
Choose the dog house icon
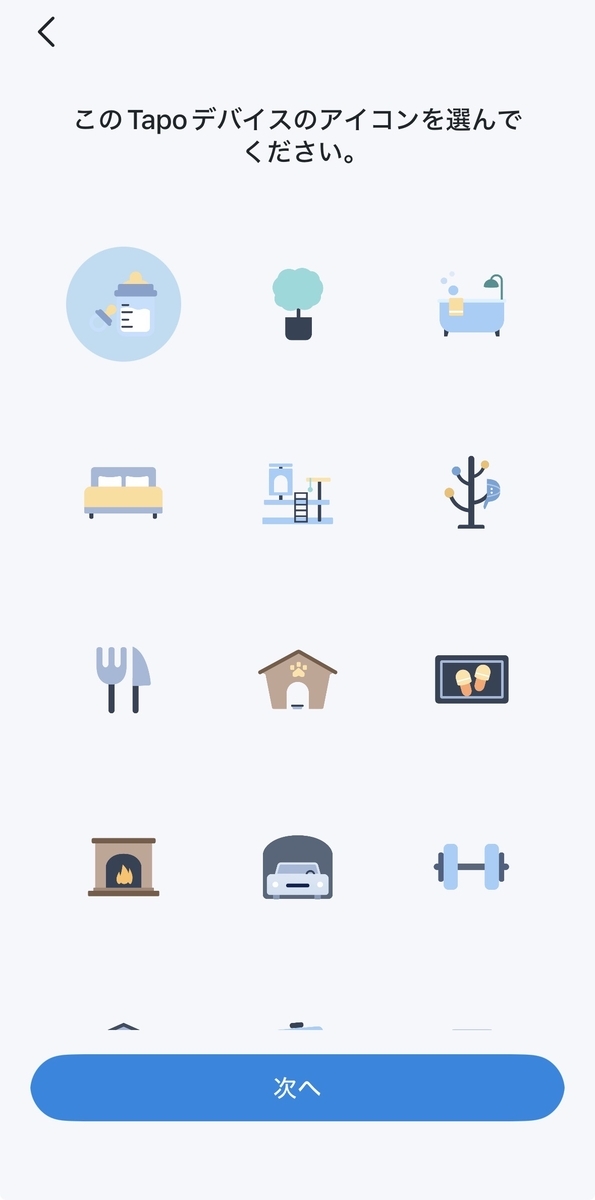tap(298, 679)
